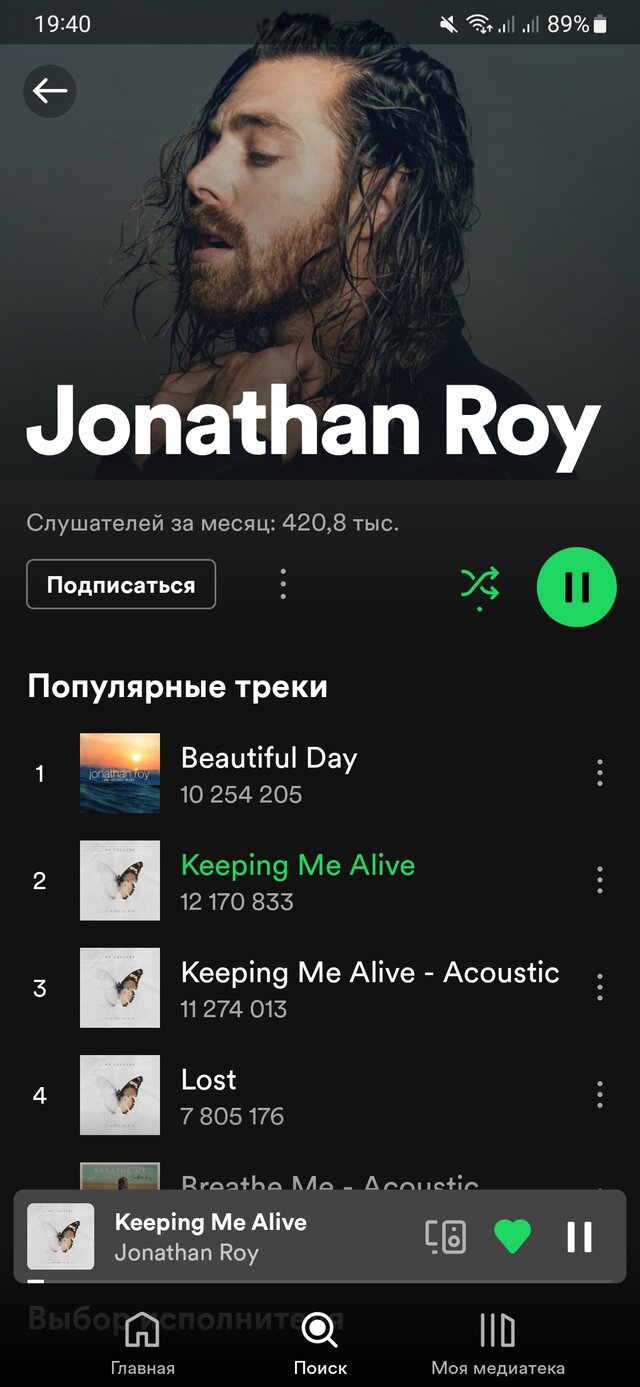Pause the song from the mini player

pyautogui.click(x=579, y=1237)
